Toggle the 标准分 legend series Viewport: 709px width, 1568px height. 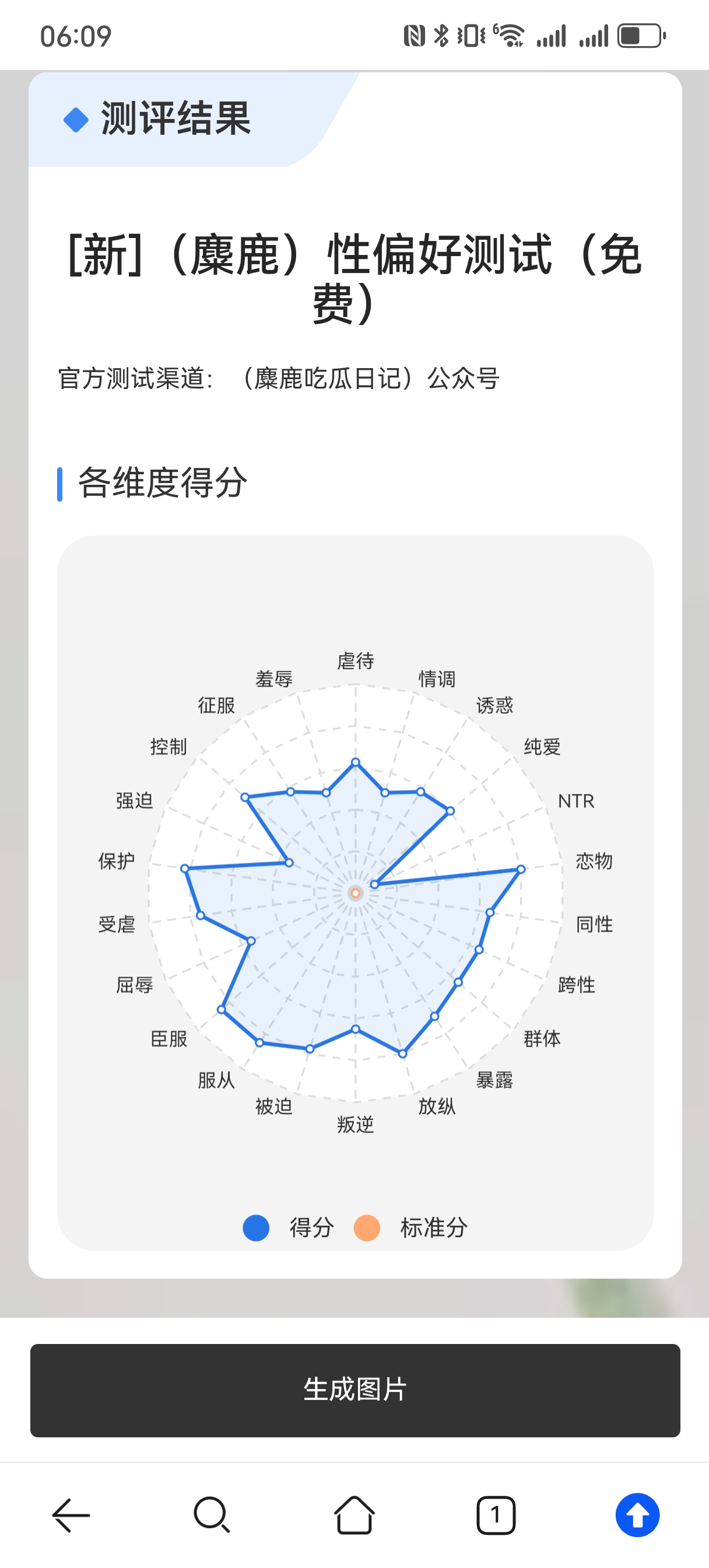(x=411, y=1228)
